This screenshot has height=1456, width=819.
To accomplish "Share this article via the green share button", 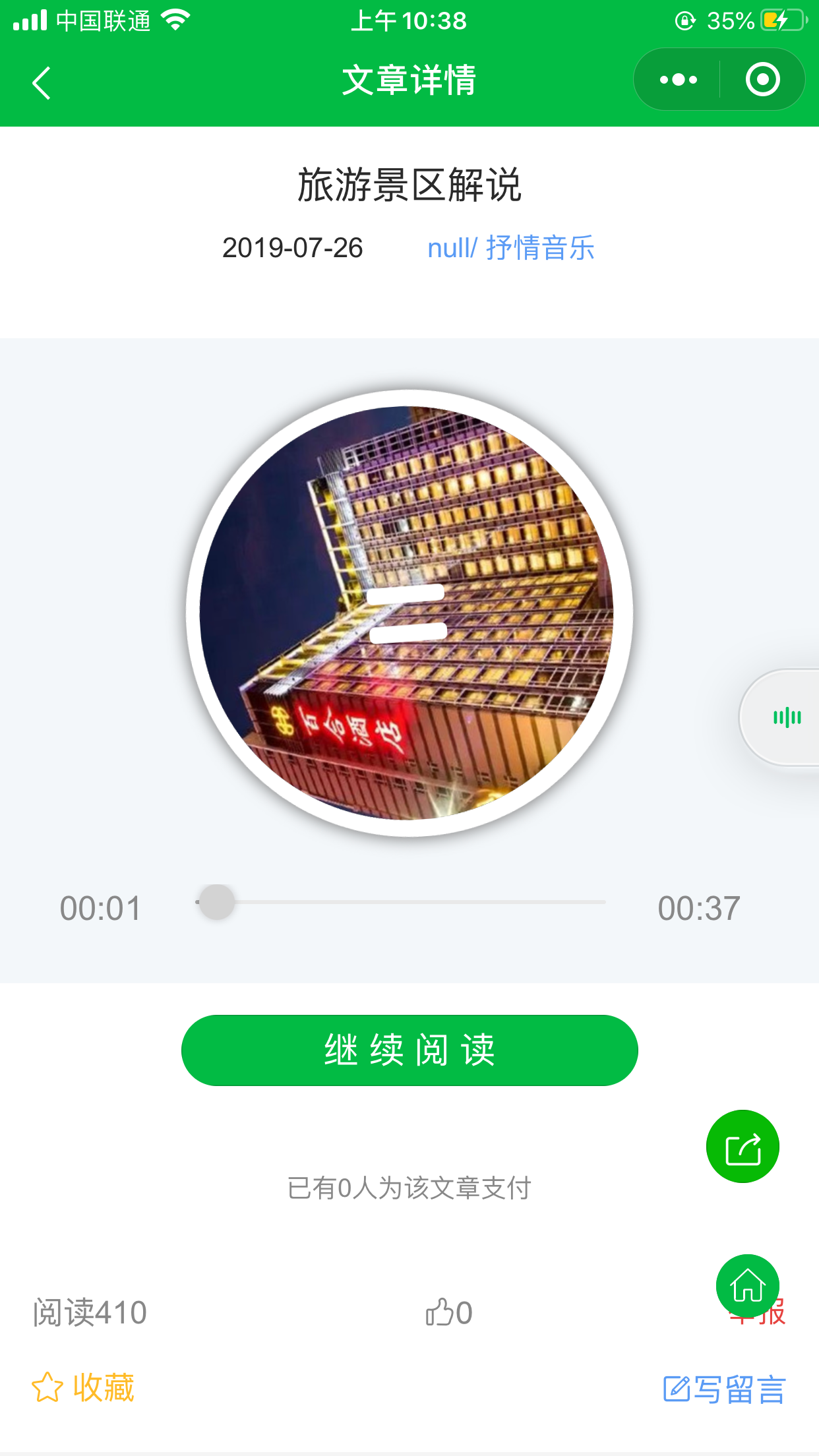I will pyautogui.click(x=743, y=1147).
